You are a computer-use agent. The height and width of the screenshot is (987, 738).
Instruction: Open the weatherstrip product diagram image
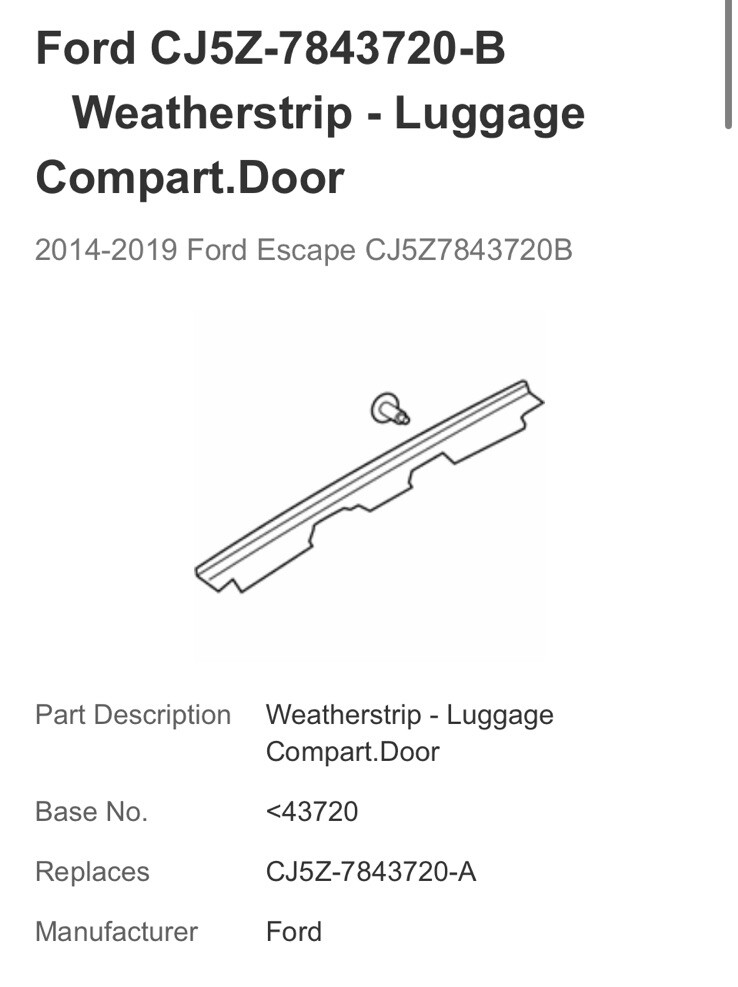[368, 487]
